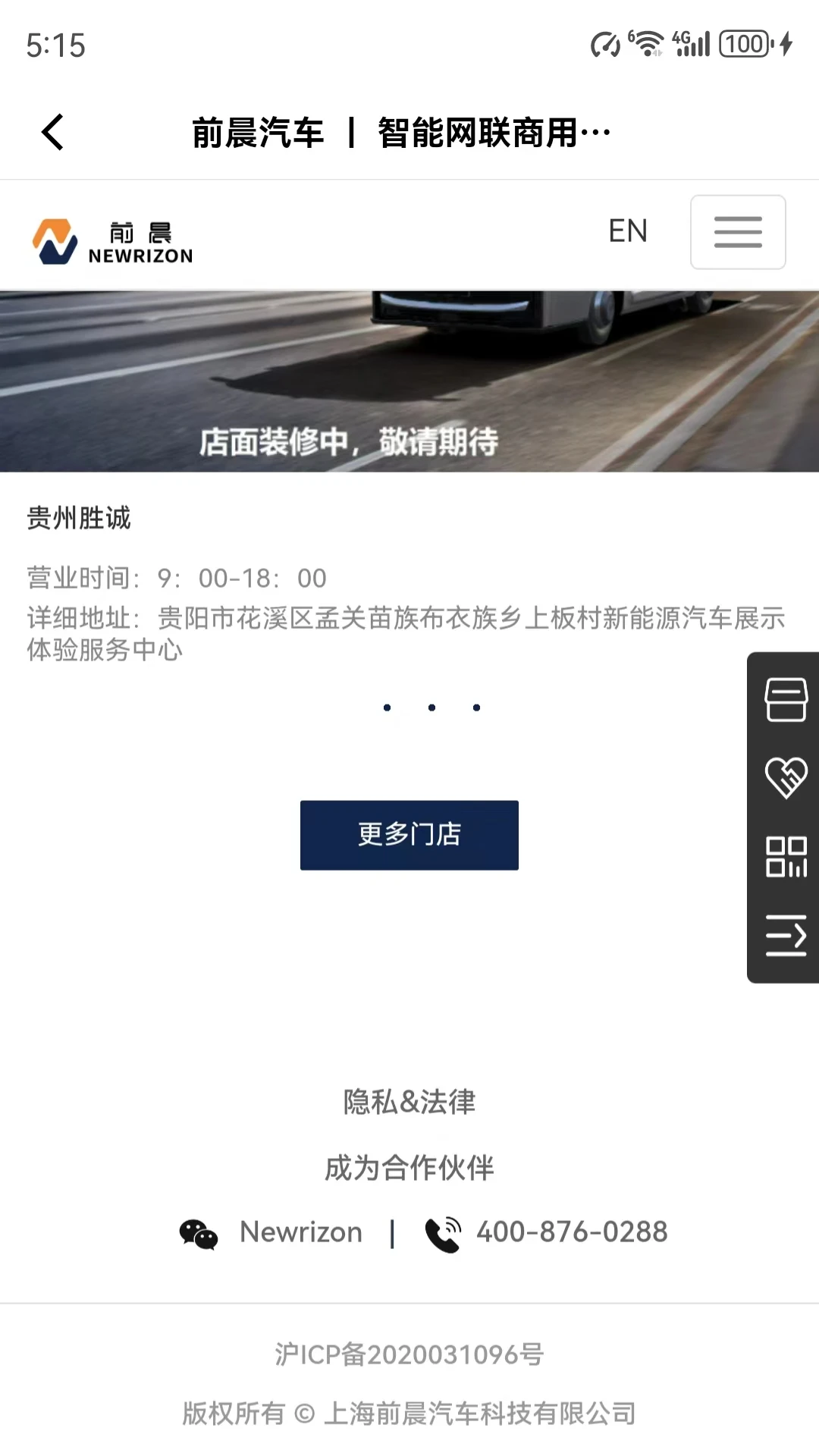Call hotline 400-876-0288
The image size is (819, 1456).
coord(571,1232)
